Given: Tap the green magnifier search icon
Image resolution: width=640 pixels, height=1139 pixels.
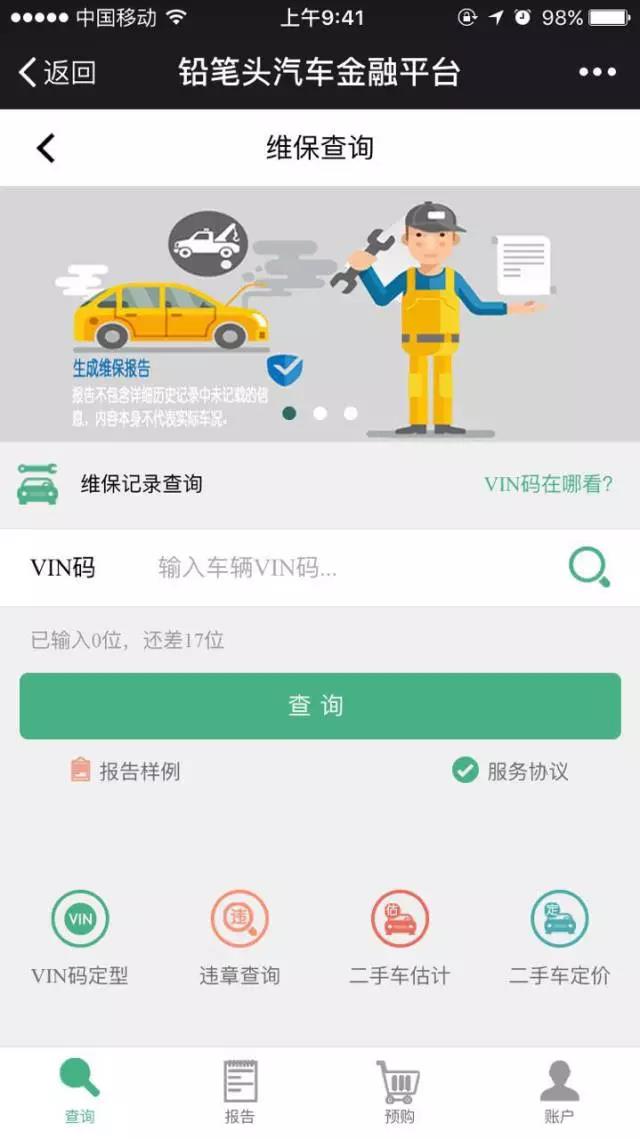Looking at the screenshot, I should coord(589,567).
